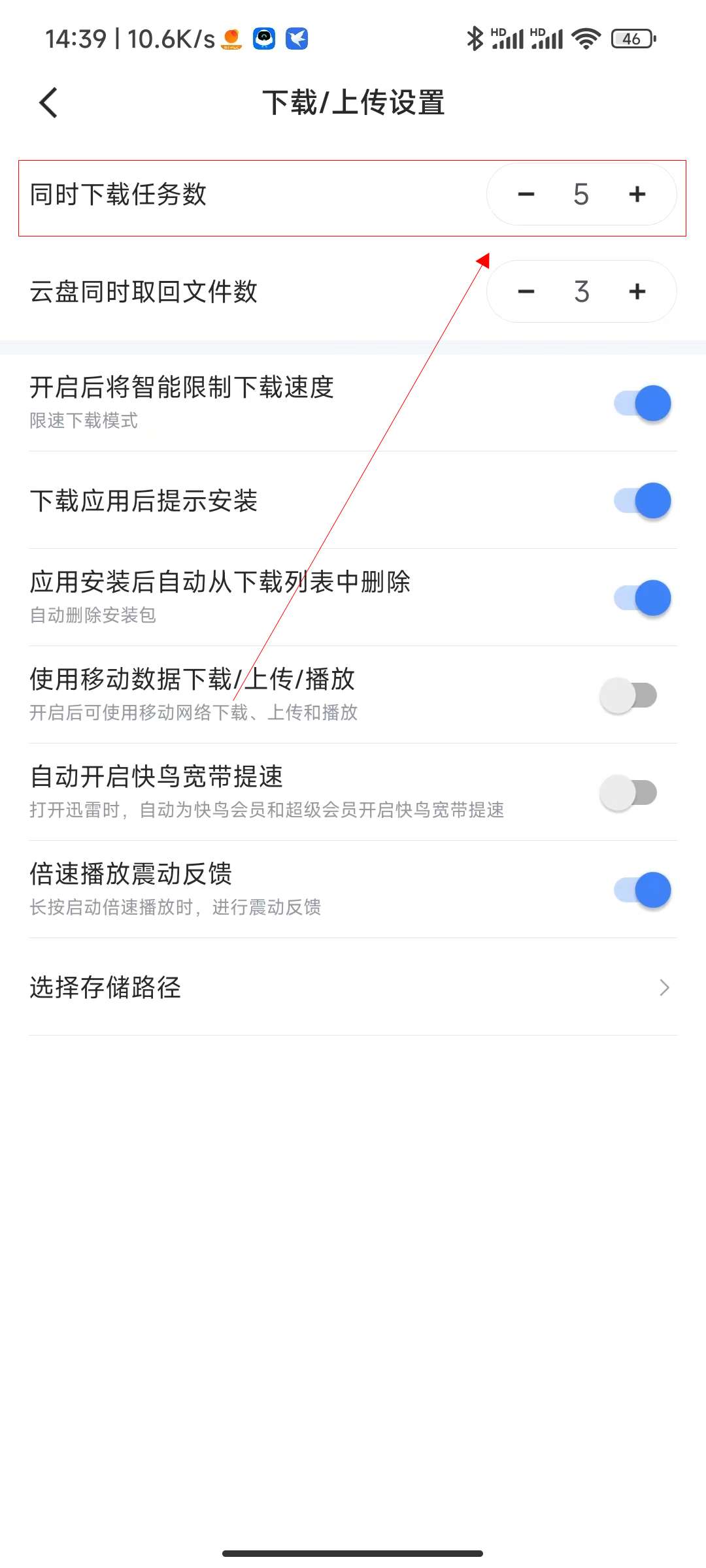Disable 倍速播放震动反馈 switch
Viewport: 706px width, 1568px height.
pos(642,890)
